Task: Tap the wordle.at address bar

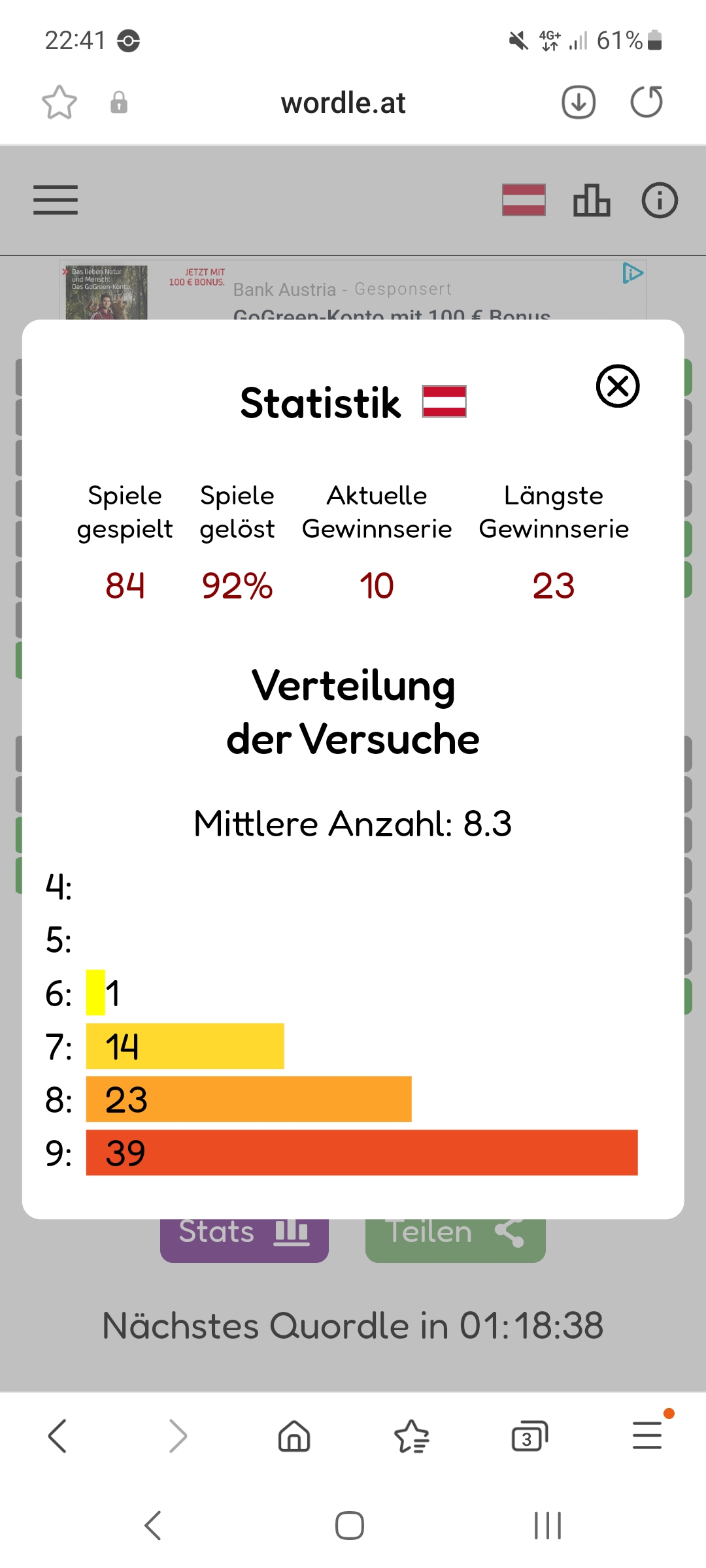Action: tap(343, 103)
